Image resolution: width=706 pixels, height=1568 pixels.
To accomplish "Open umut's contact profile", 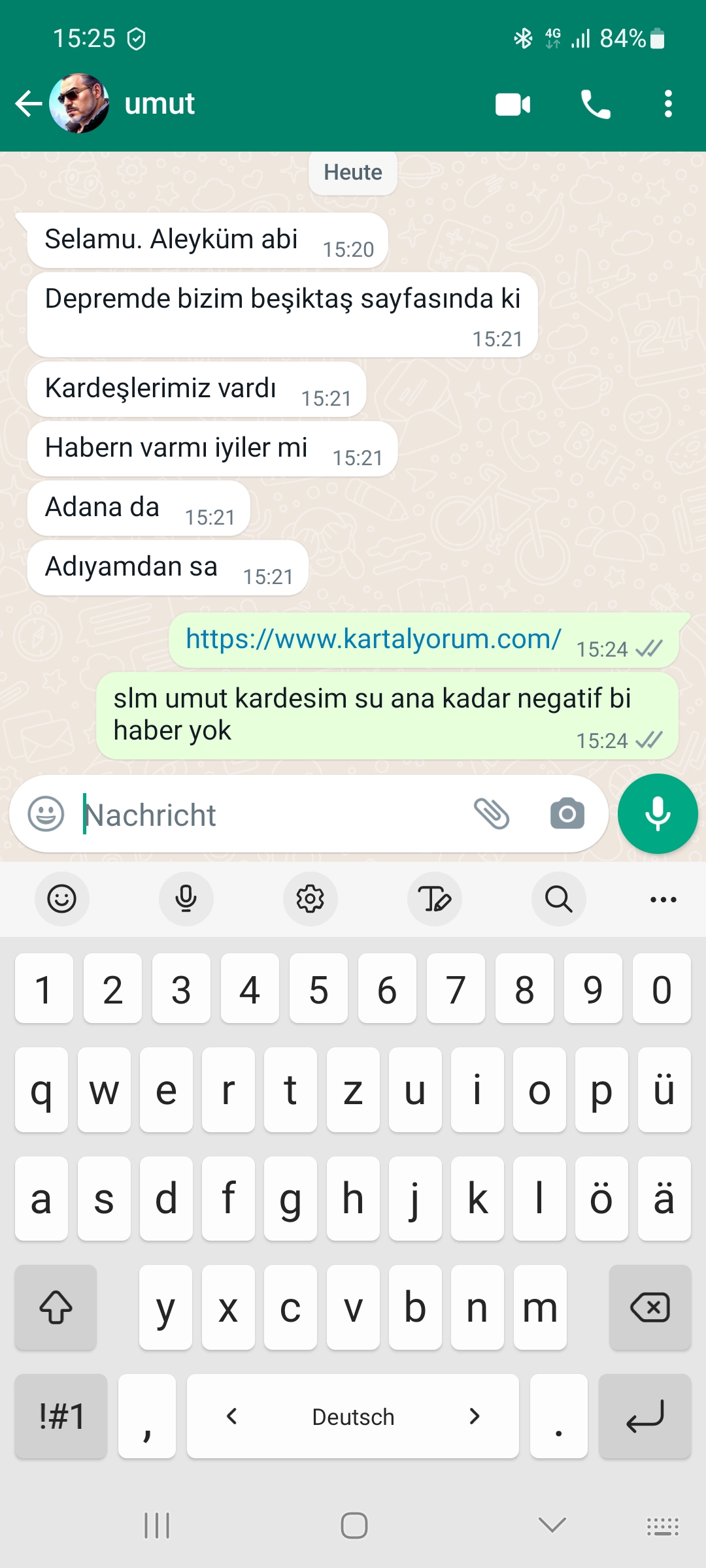I will 159,104.
